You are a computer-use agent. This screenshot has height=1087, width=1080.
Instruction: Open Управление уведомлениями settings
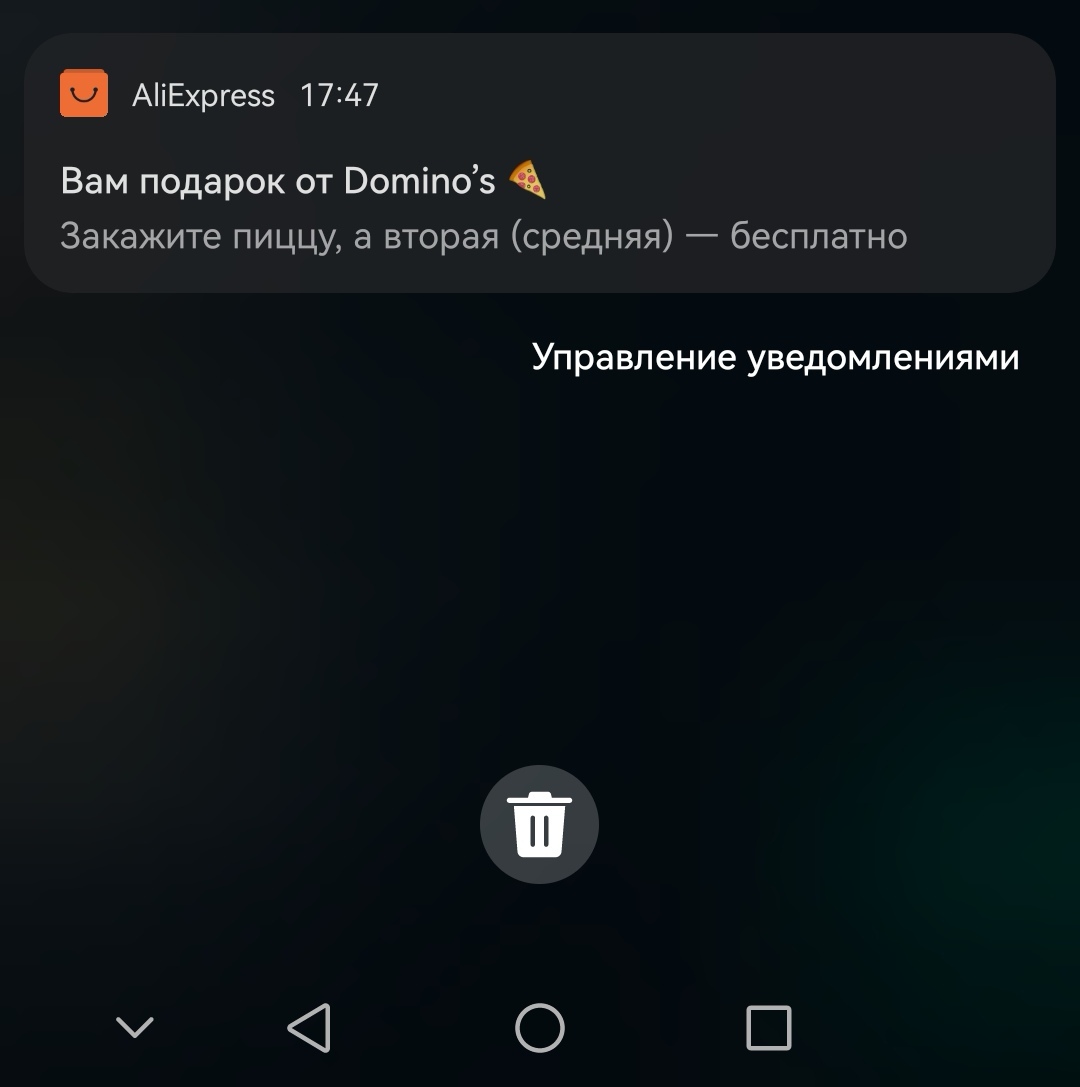775,358
